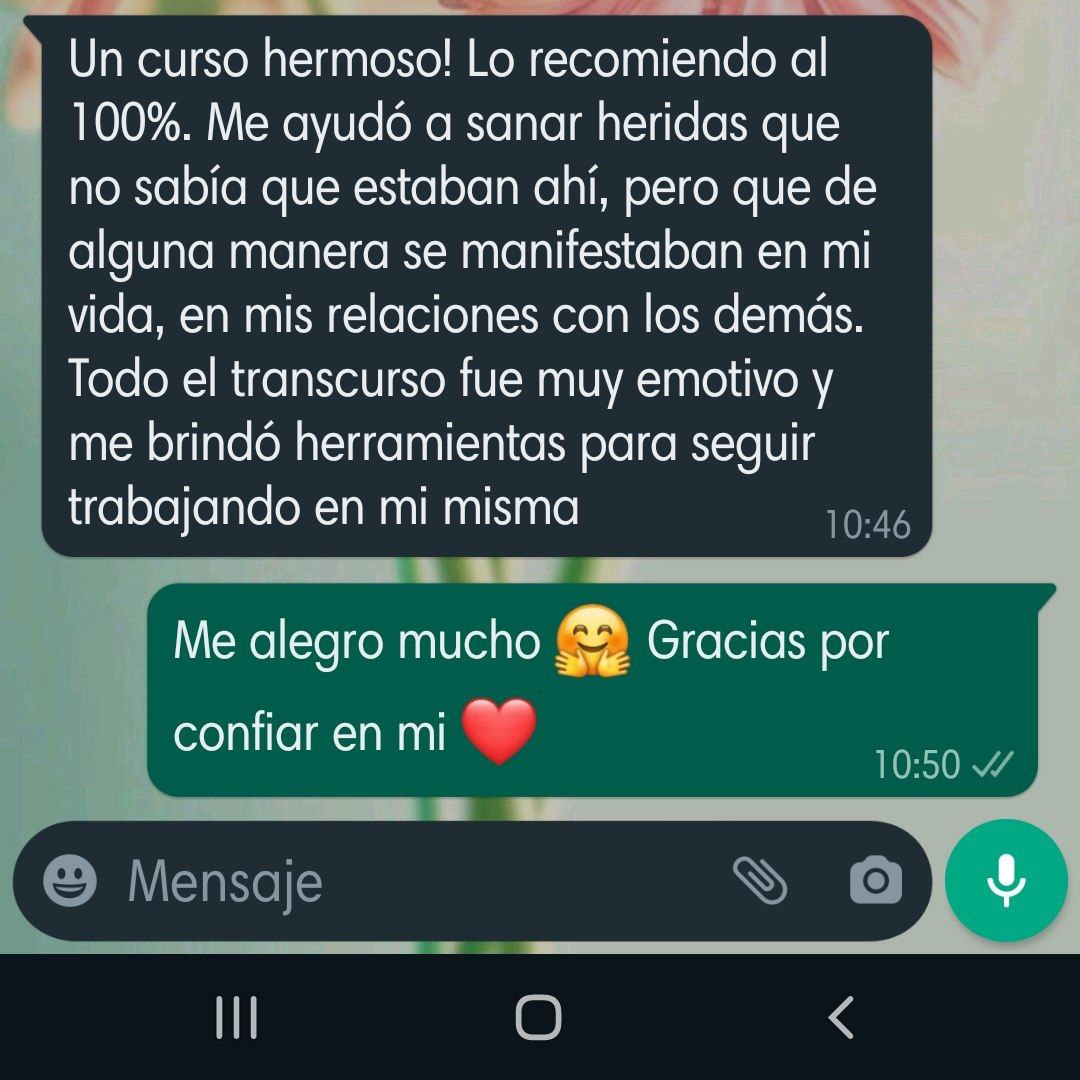The height and width of the screenshot is (1080, 1080).
Task: Open recent apps from navigation bar
Action: pos(237,1018)
